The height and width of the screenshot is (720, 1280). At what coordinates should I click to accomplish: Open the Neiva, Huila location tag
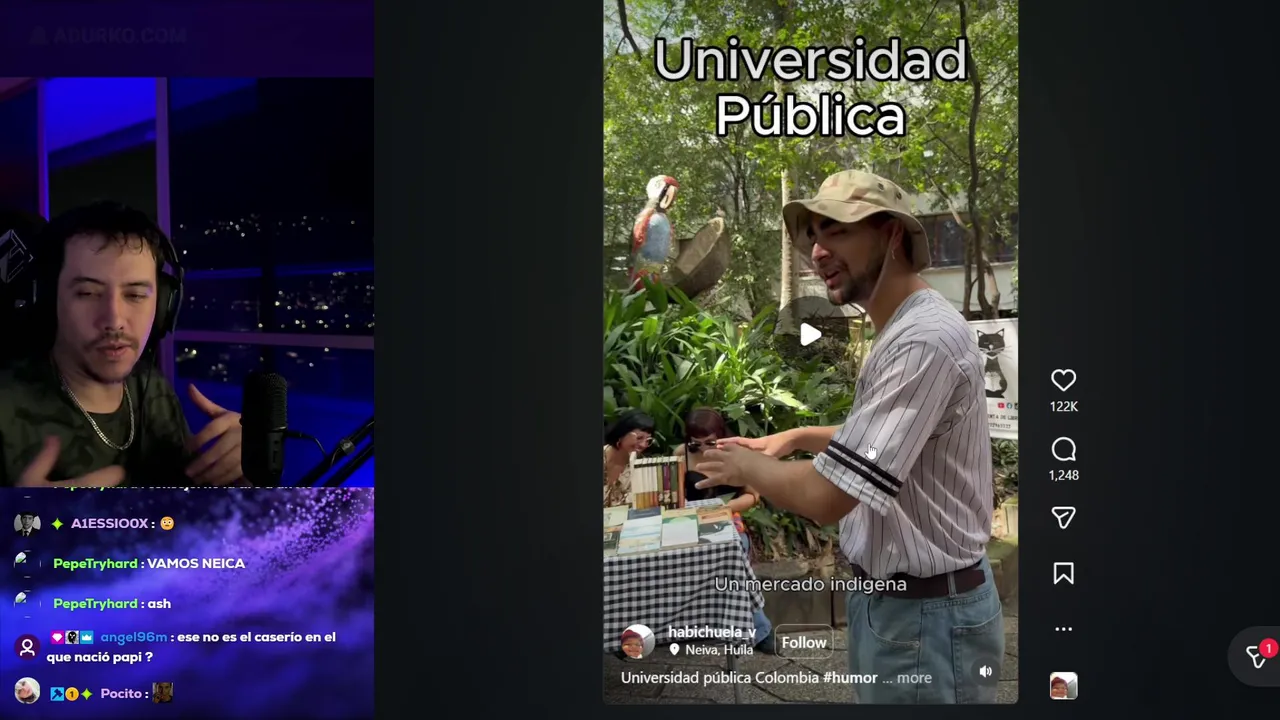tap(718, 650)
